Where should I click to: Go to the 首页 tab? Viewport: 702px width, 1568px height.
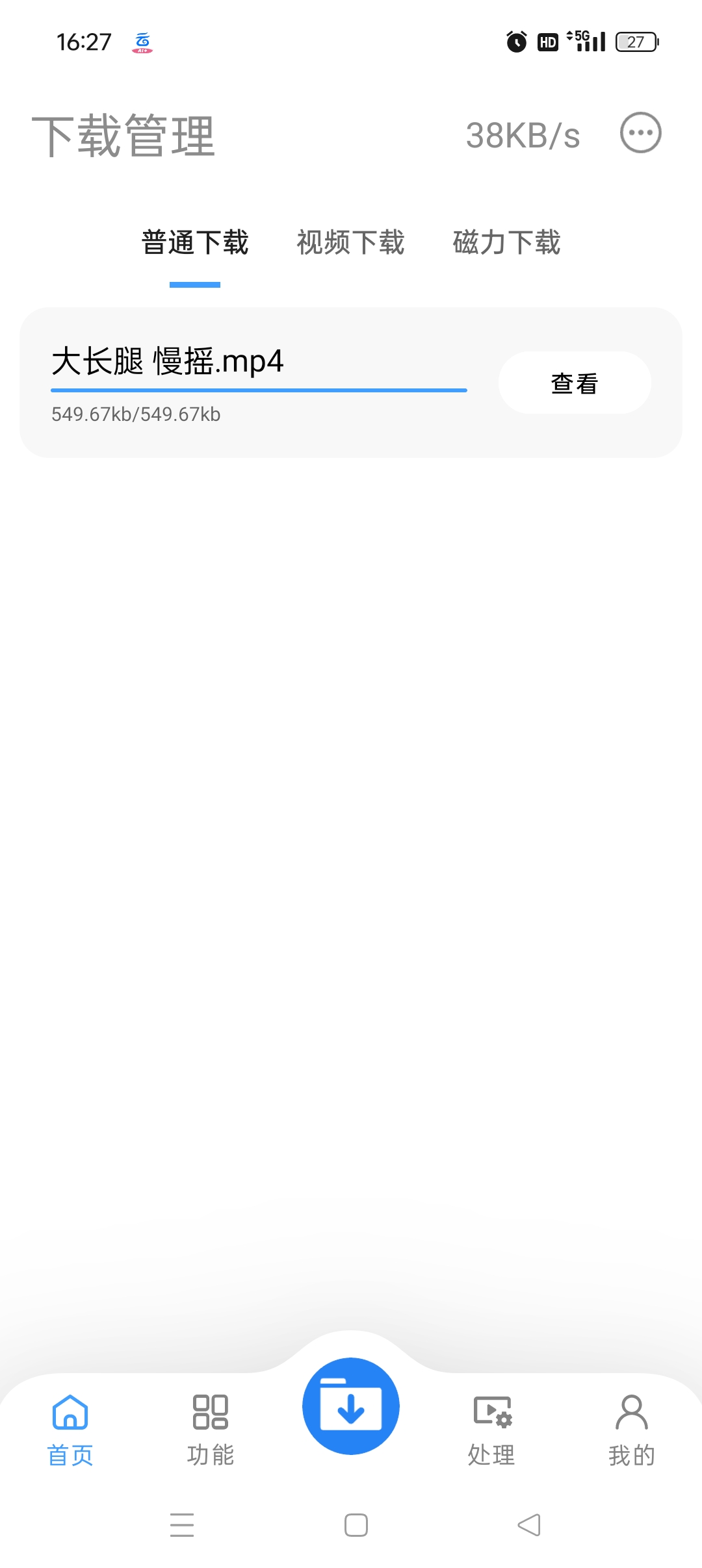(x=70, y=1428)
